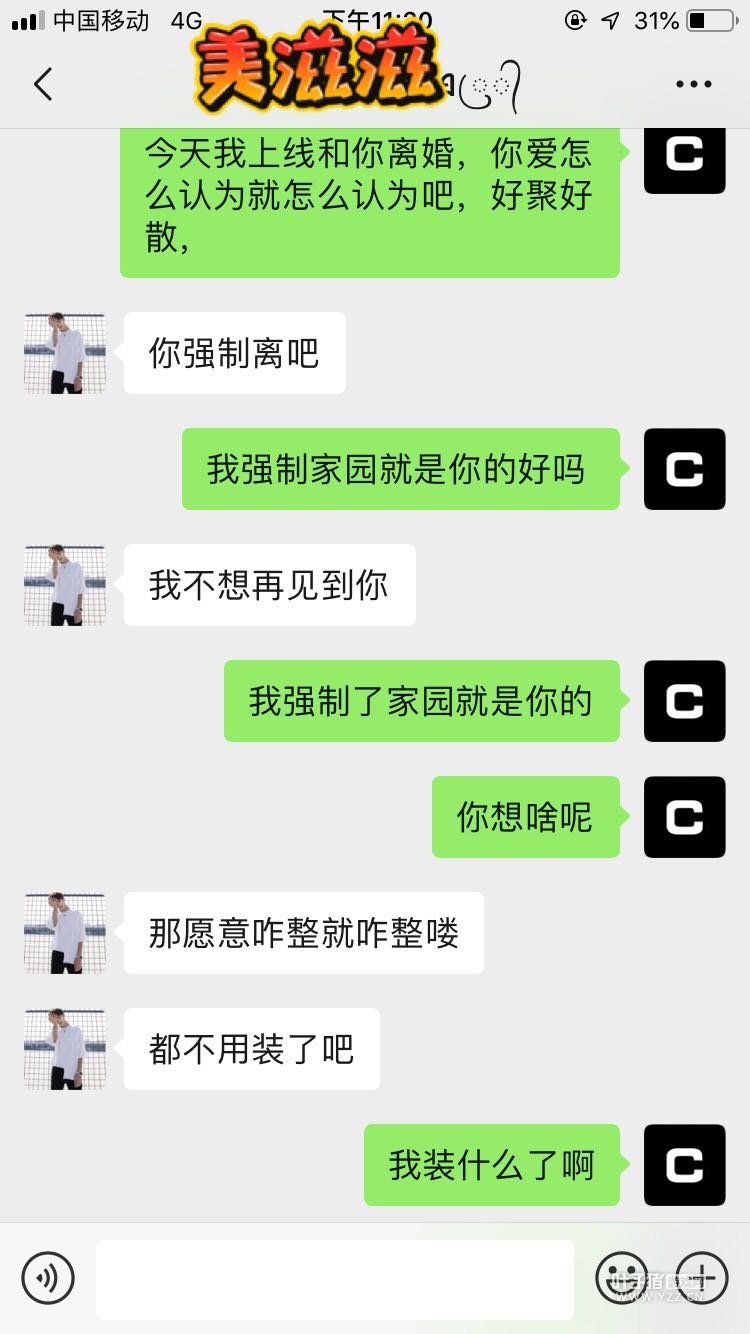Switch to voice message input
The height and width of the screenshot is (1334, 750).
48,1278
